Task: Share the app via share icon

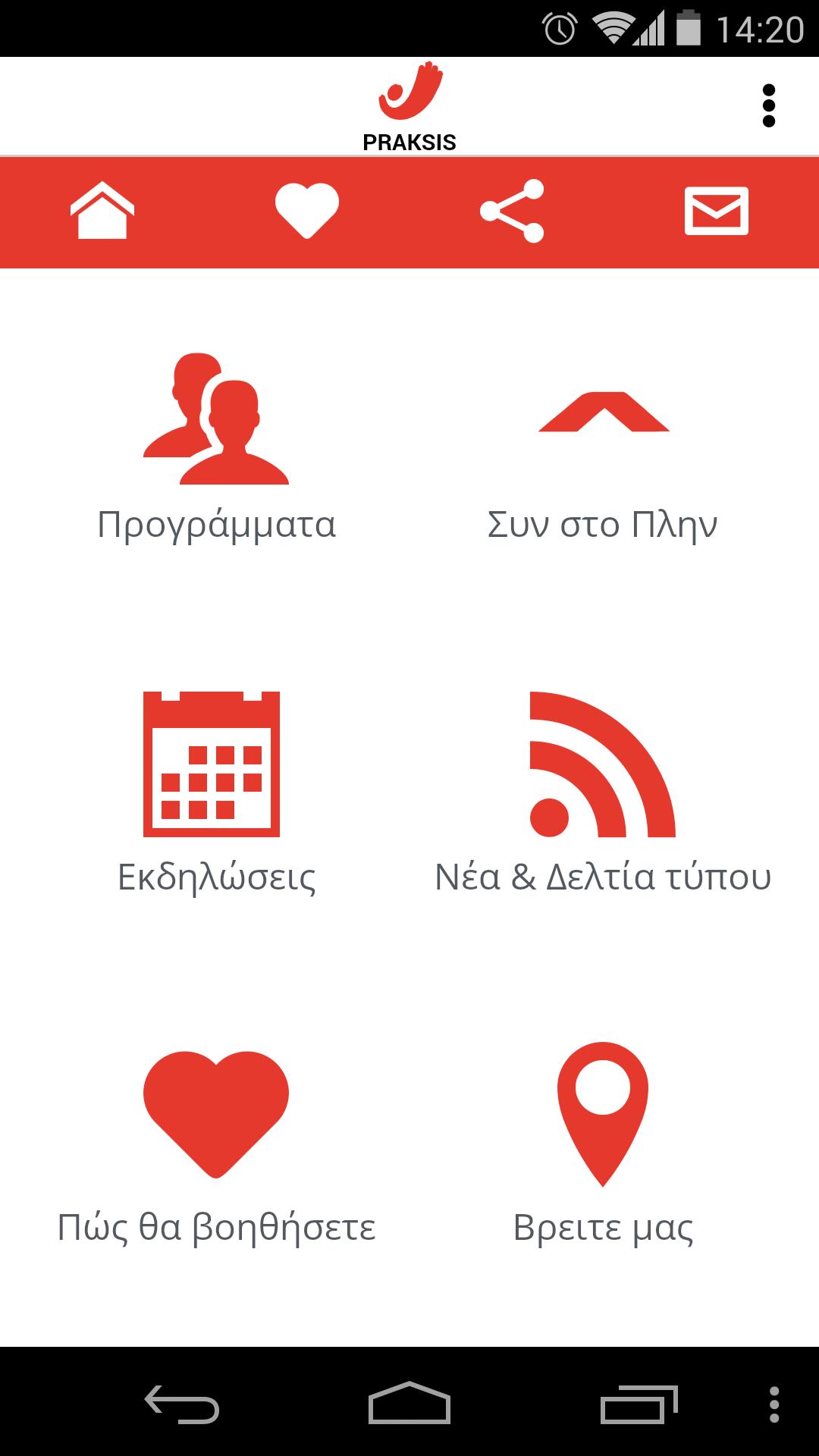Action: 512,212
